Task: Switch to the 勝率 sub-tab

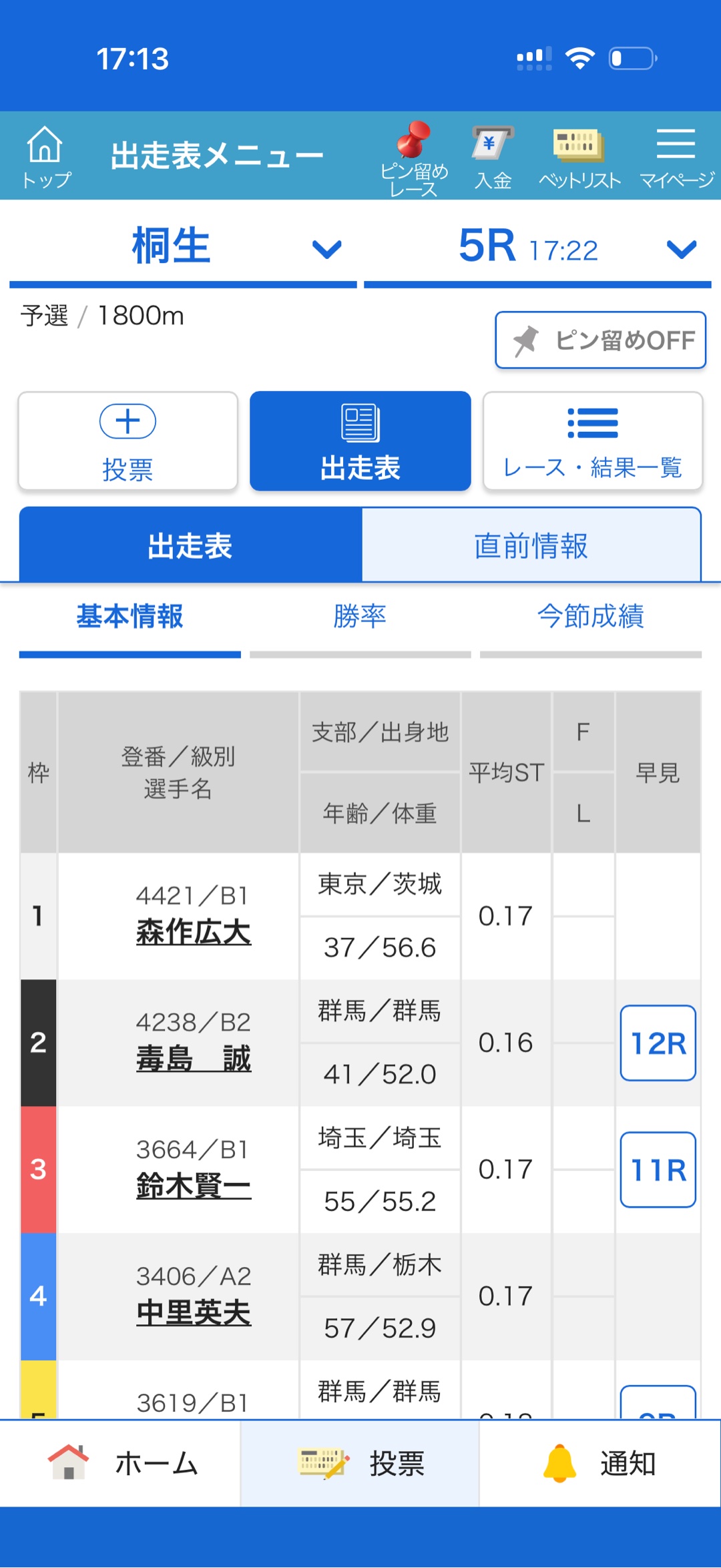Action: (360, 616)
